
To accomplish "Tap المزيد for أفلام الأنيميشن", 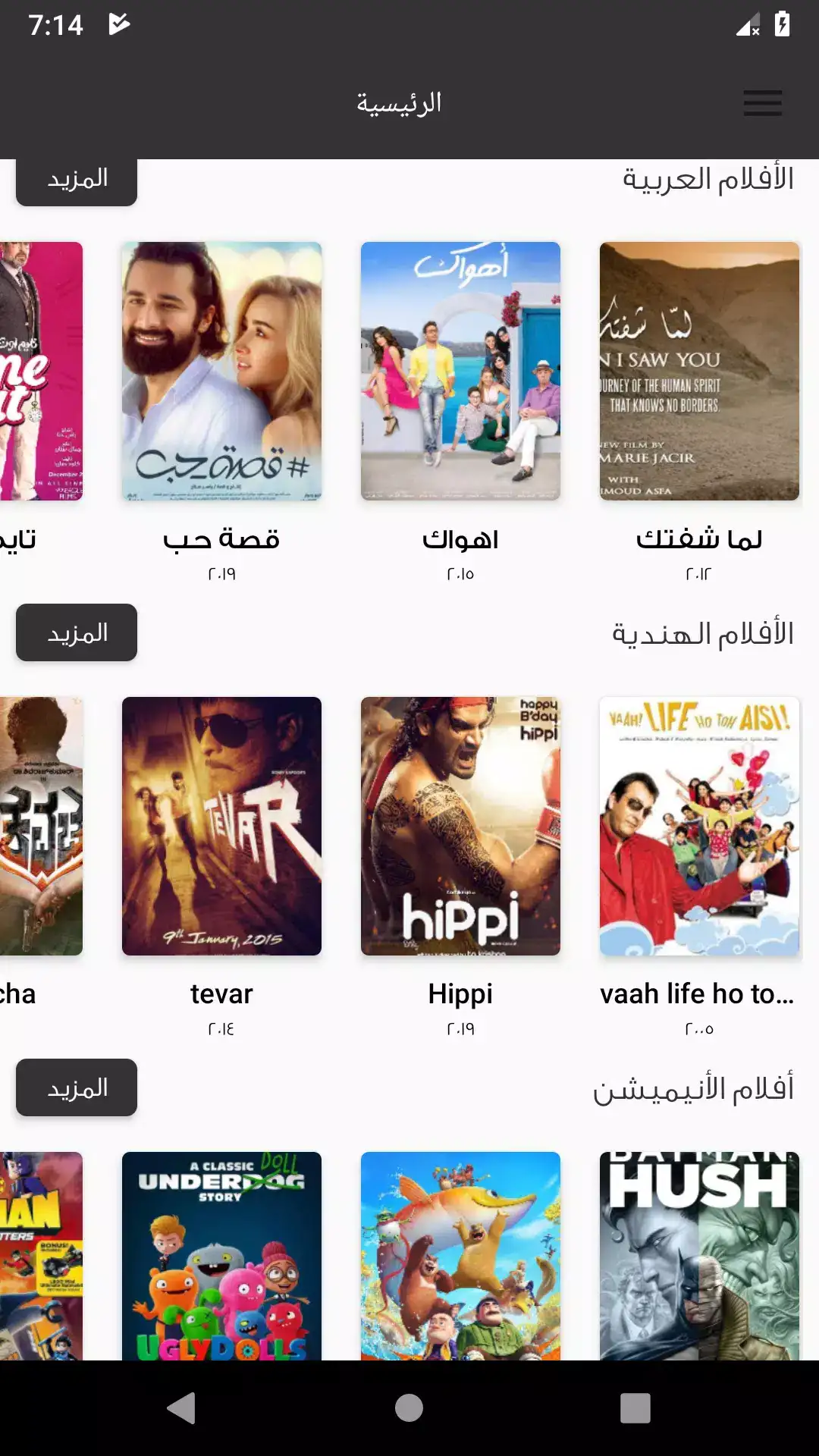I will [77, 1087].
